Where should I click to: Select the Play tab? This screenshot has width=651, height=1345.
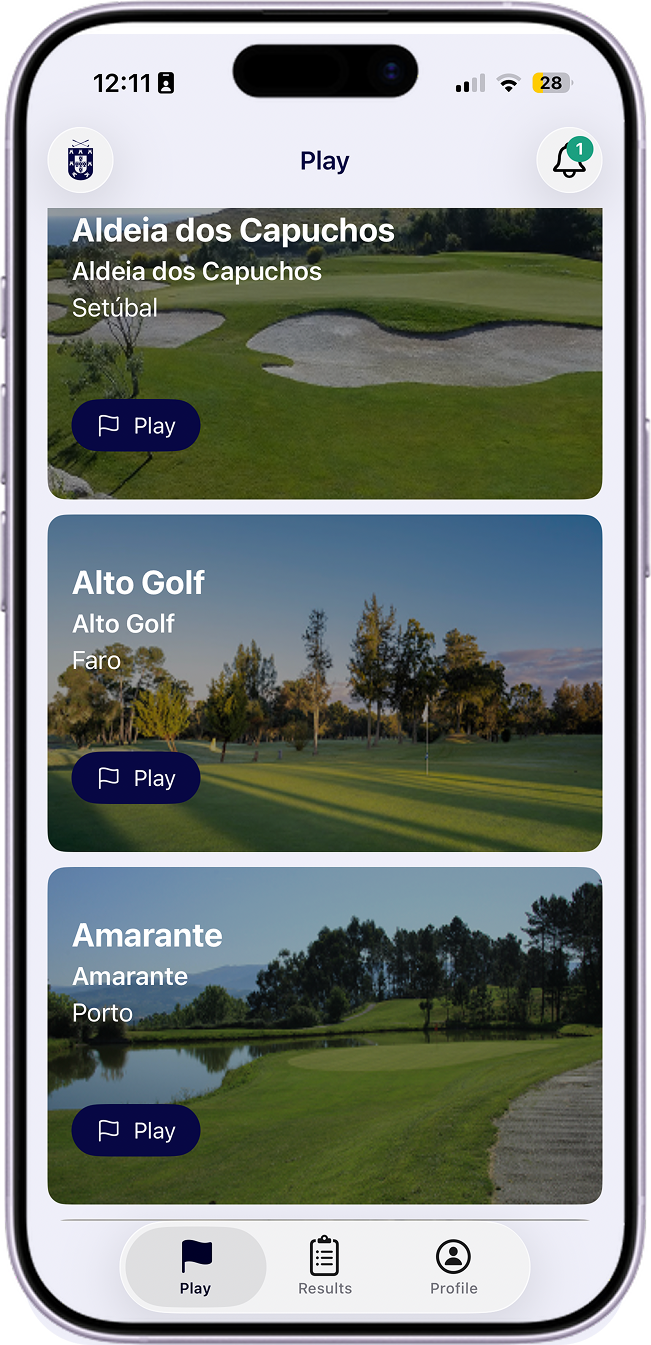tap(196, 1267)
